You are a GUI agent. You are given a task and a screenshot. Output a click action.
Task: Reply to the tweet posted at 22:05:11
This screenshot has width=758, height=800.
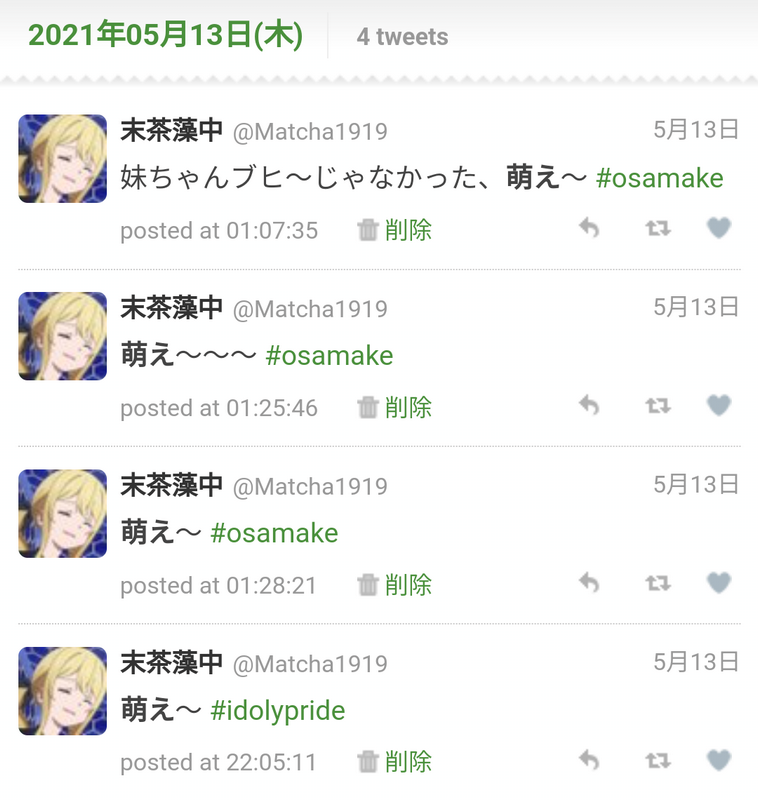pos(589,760)
